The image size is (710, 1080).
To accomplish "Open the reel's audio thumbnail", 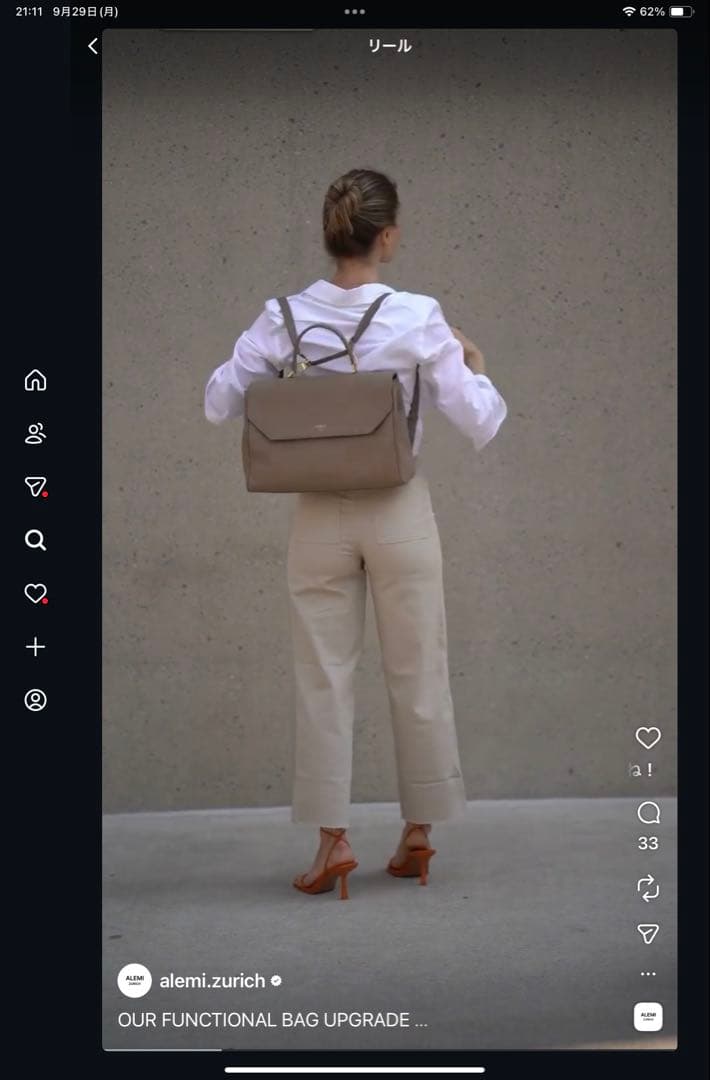I will 648,1016.
